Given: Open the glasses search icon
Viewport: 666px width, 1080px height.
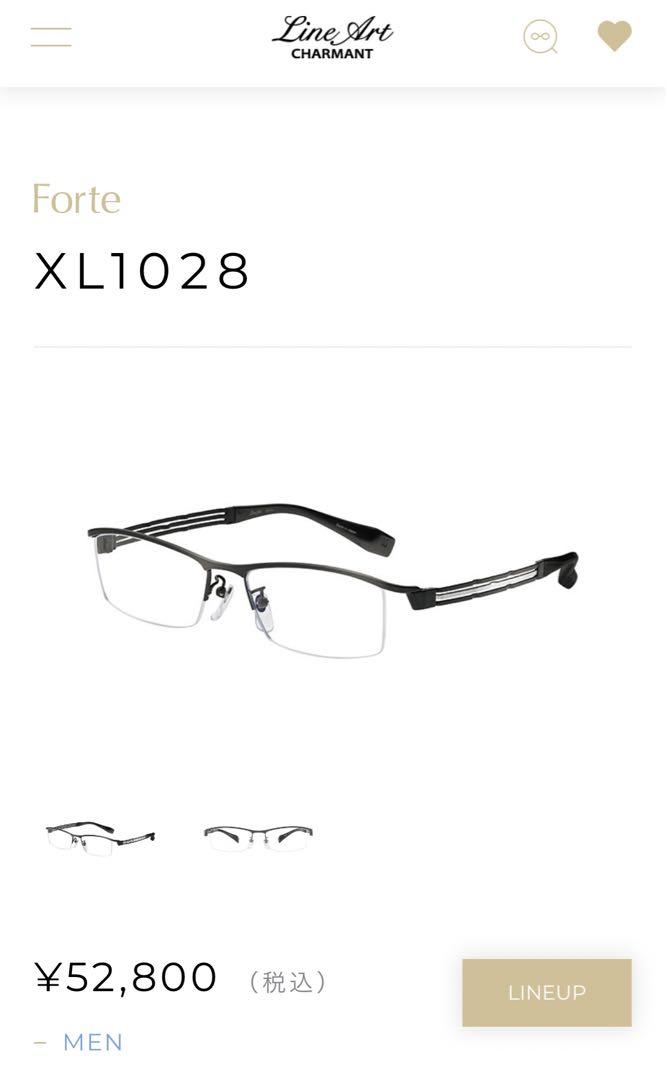Looking at the screenshot, I should 541,37.
